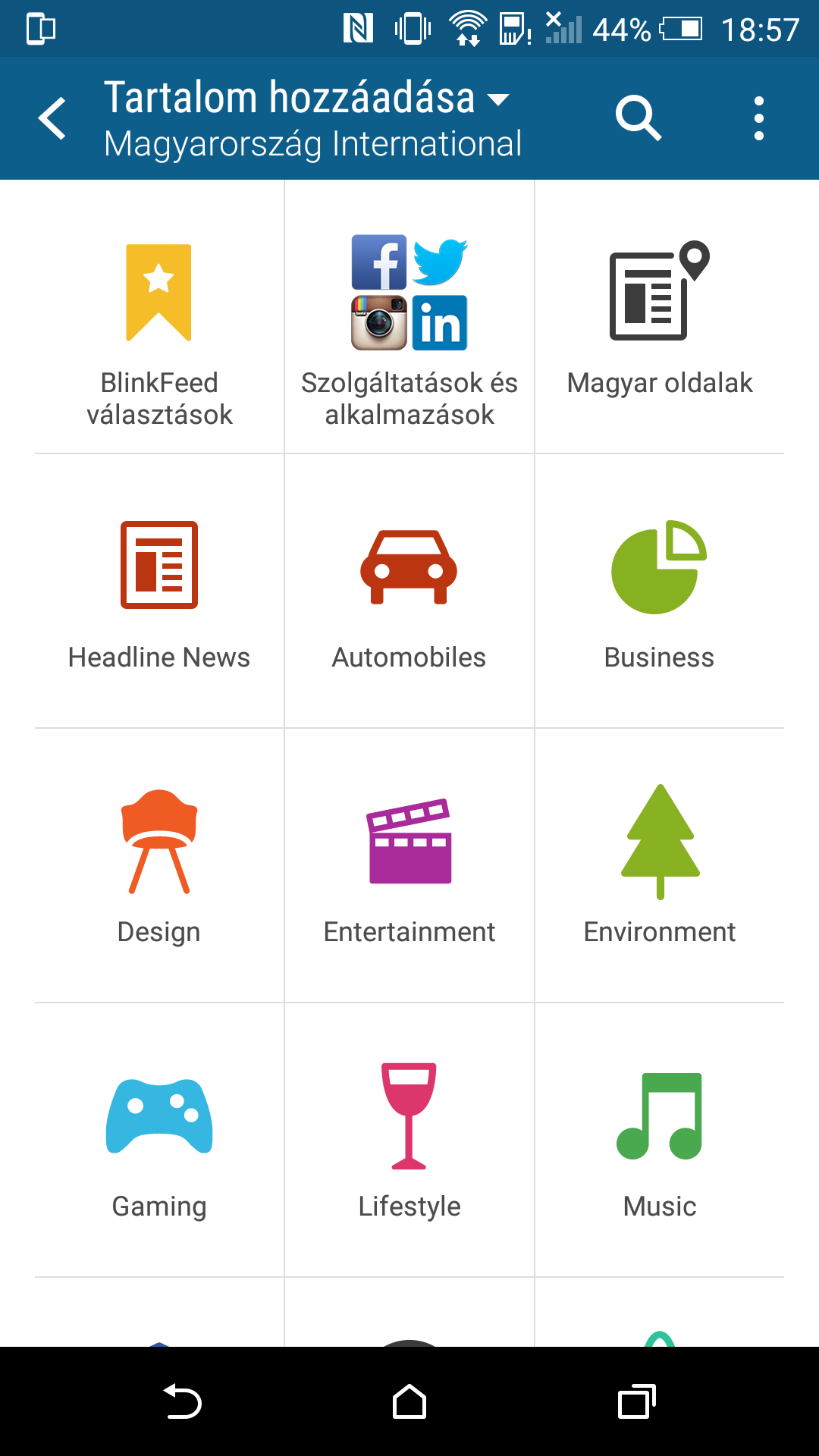Go back using the header arrow
Image resolution: width=819 pixels, height=1456 pixels.
53,118
